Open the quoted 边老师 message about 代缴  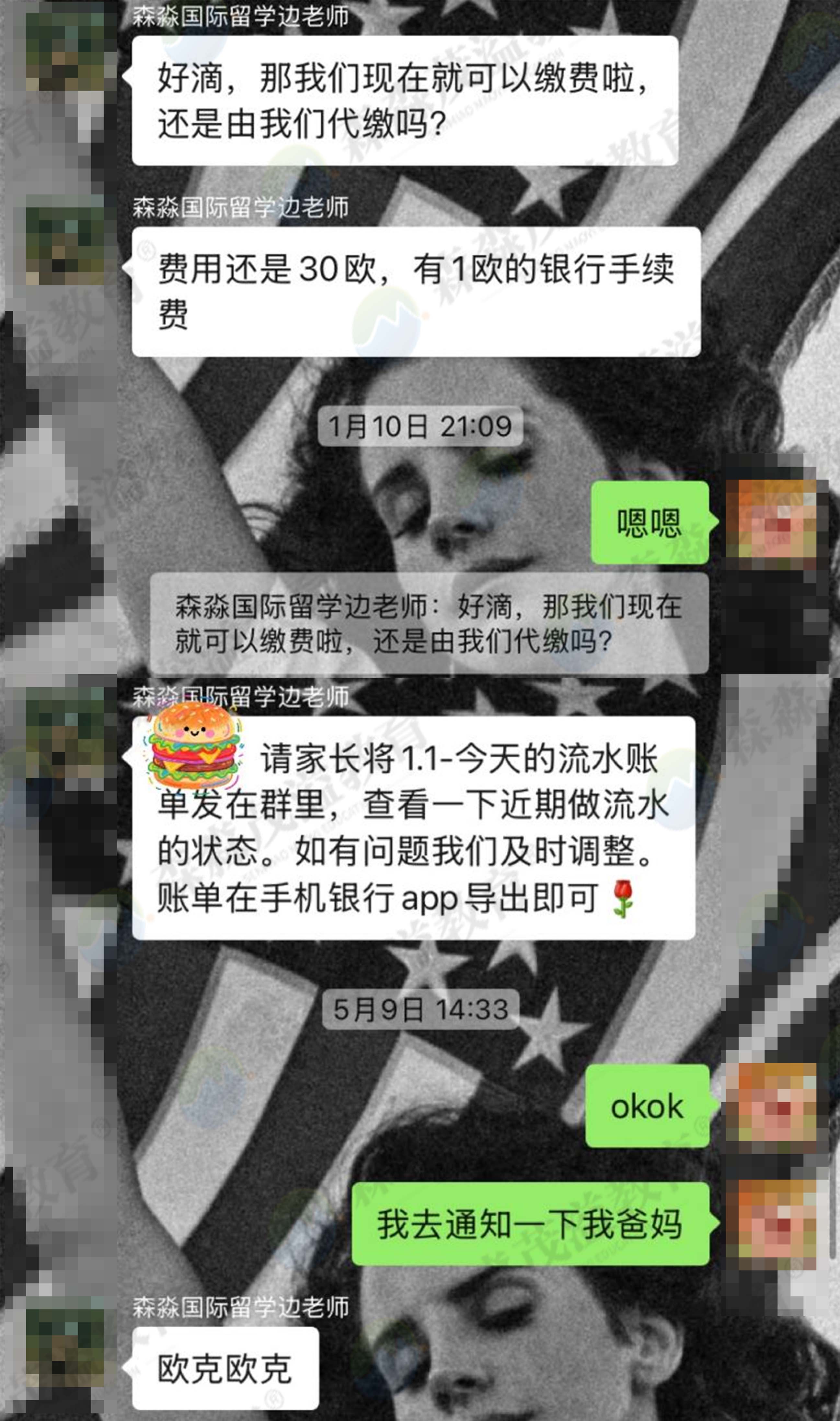pyautogui.click(x=429, y=623)
